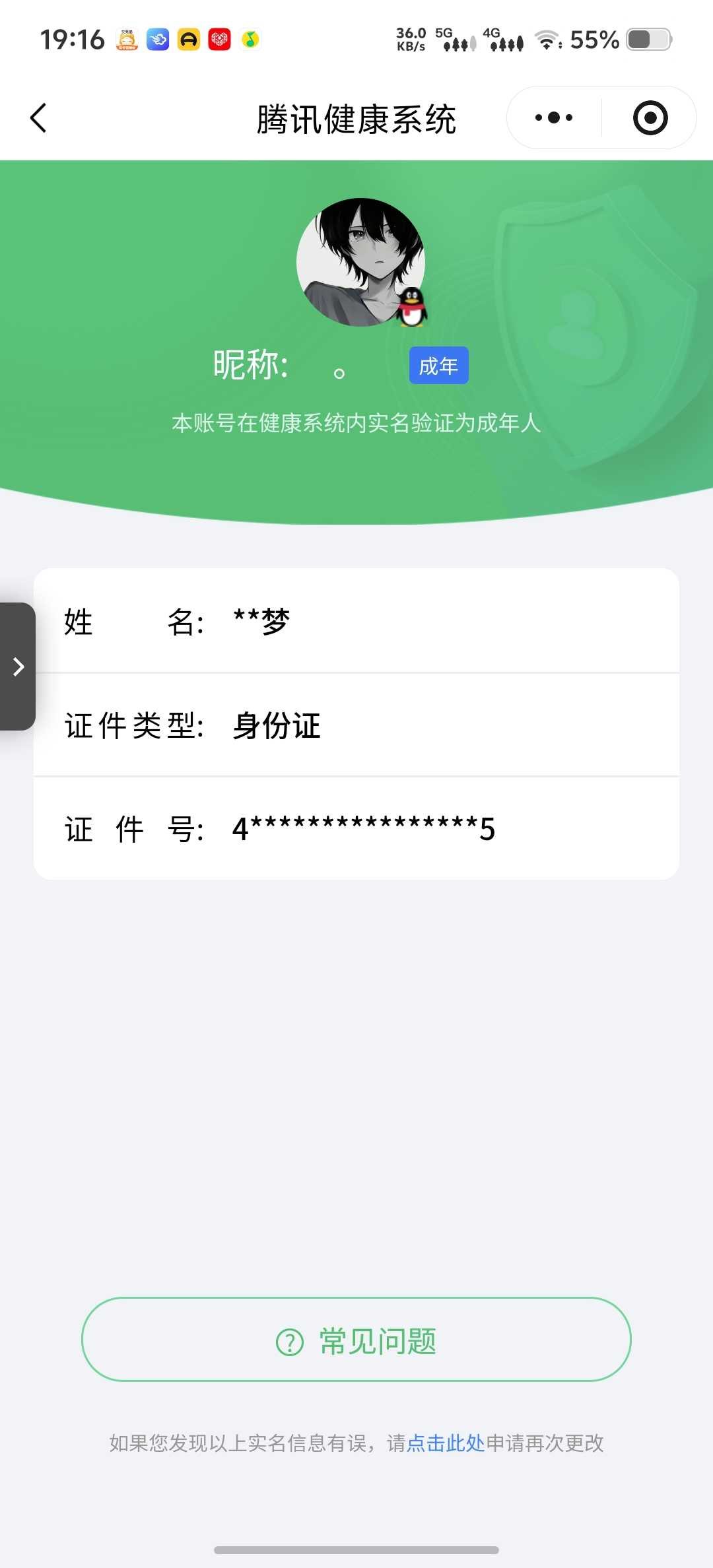Click the circular capture button in mini-program capsule
Viewport: 713px width, 1568px height.
[650, 117]
